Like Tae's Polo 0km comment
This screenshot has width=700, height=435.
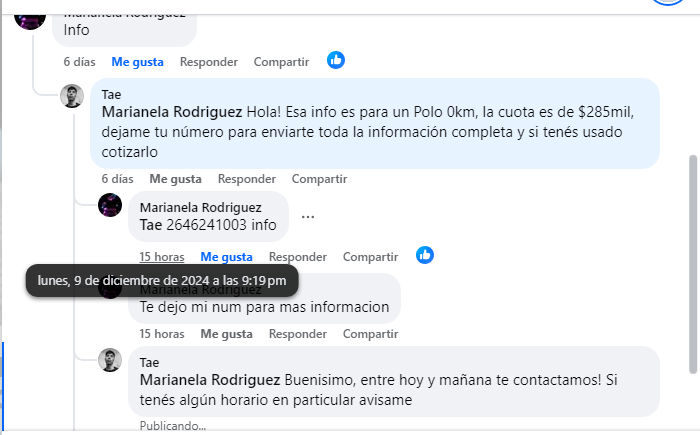pos(175,179)
